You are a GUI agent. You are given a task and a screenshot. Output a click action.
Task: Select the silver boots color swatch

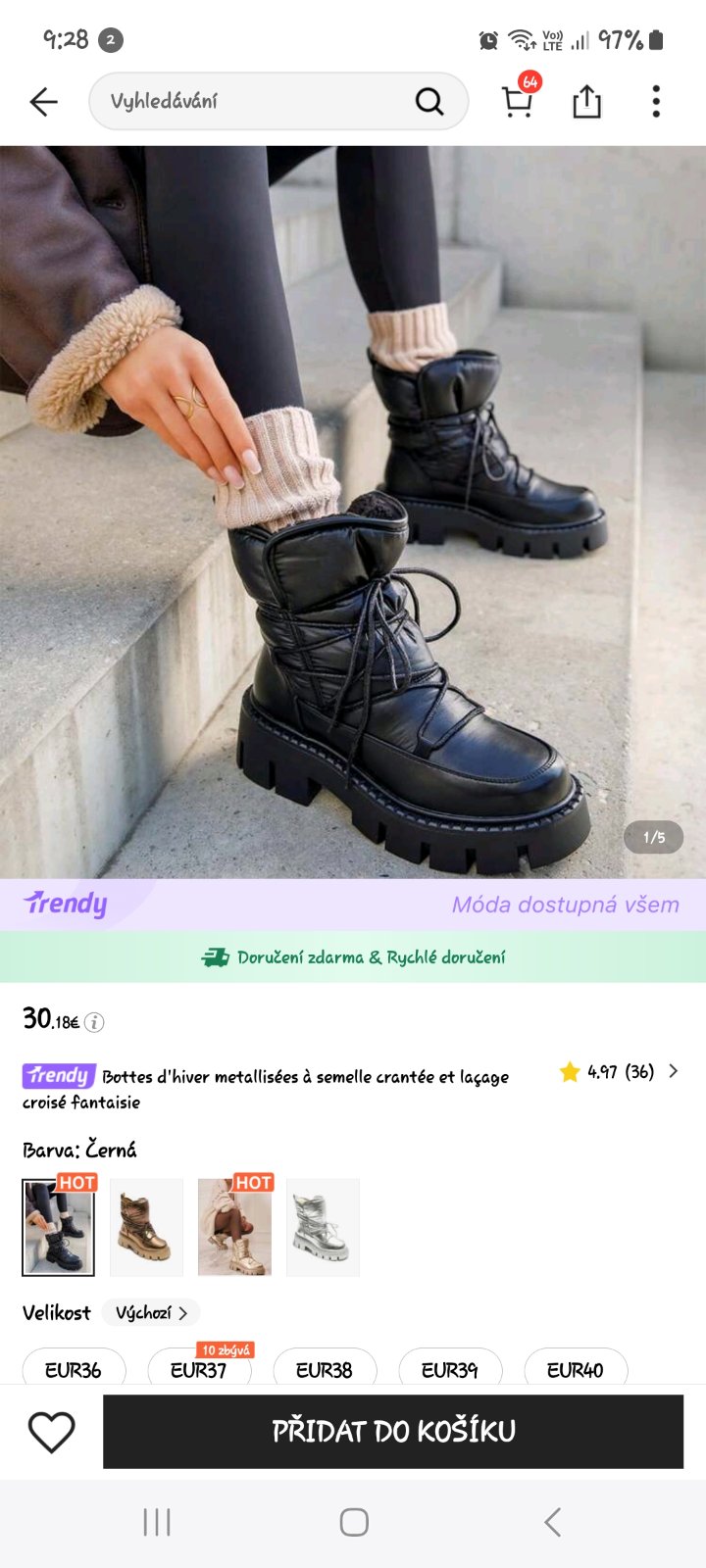[323, 1227]
